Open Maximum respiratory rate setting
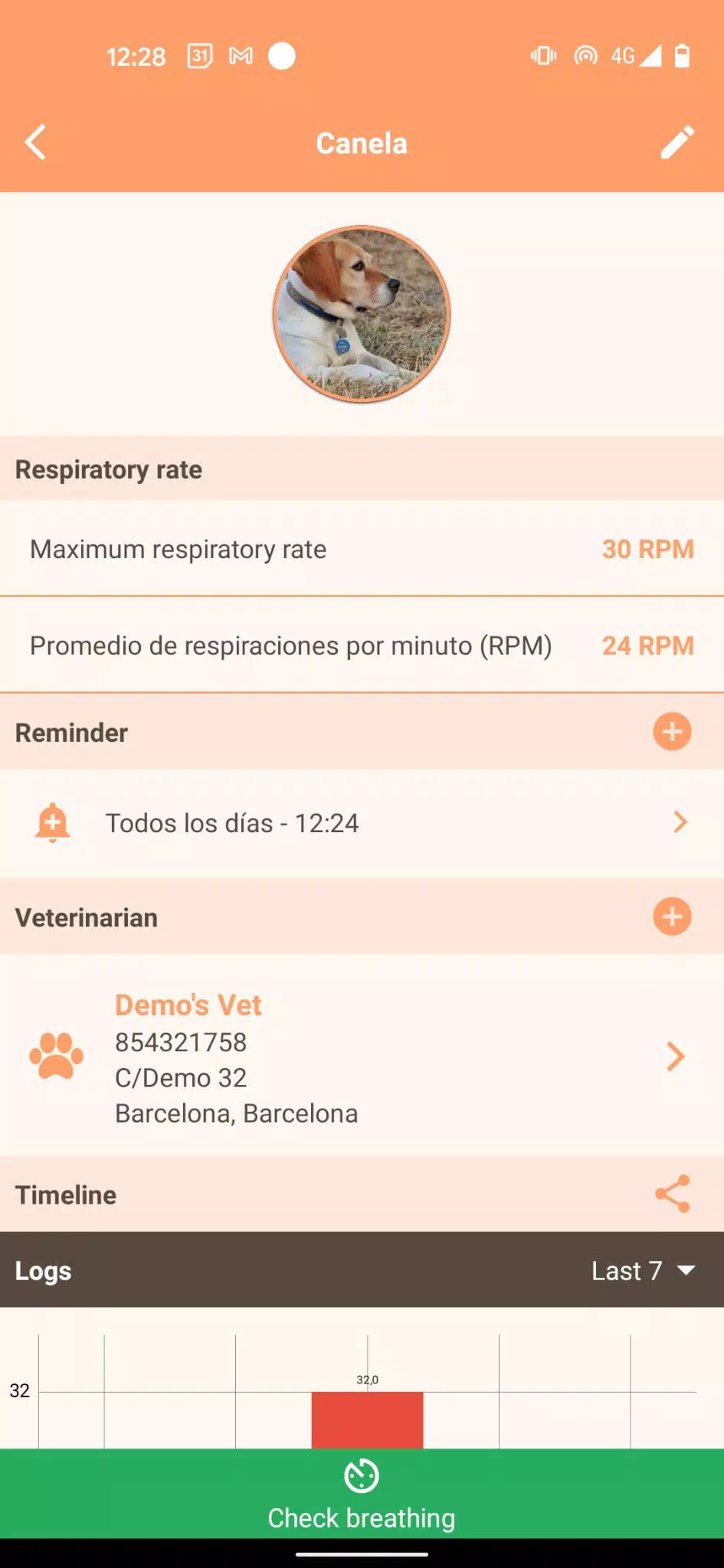Screen dimensions: 724x1568 click(x=362, y=549)
